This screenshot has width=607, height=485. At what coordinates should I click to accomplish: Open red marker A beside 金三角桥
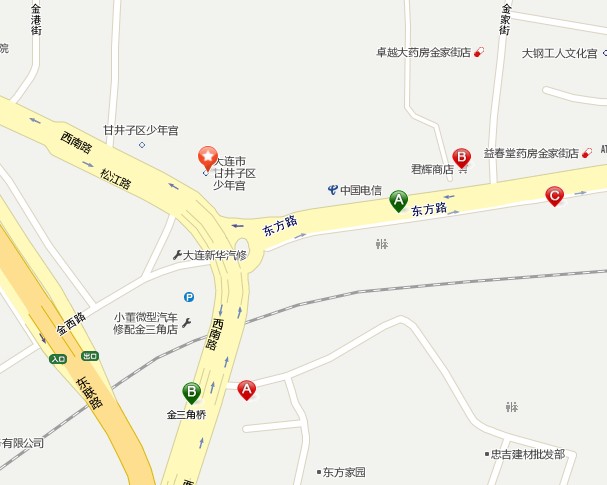tap(247, 388)
